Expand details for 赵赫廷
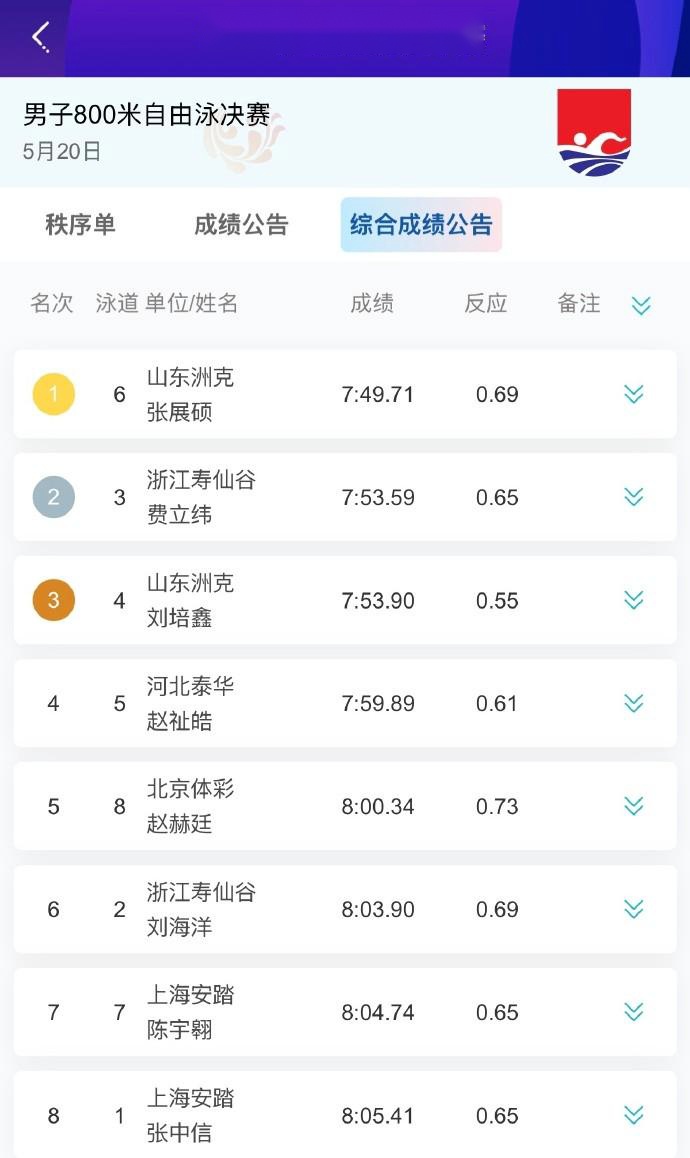The width and height of the screenshot is (690, 1158). 634,806
